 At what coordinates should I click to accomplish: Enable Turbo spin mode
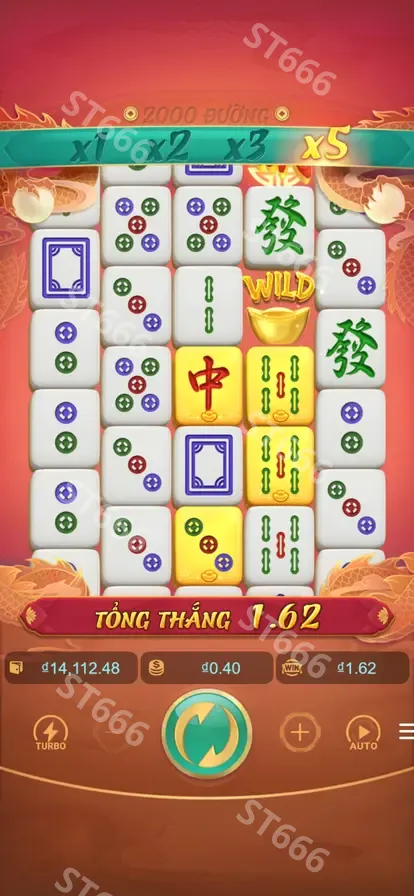point(51,733)
